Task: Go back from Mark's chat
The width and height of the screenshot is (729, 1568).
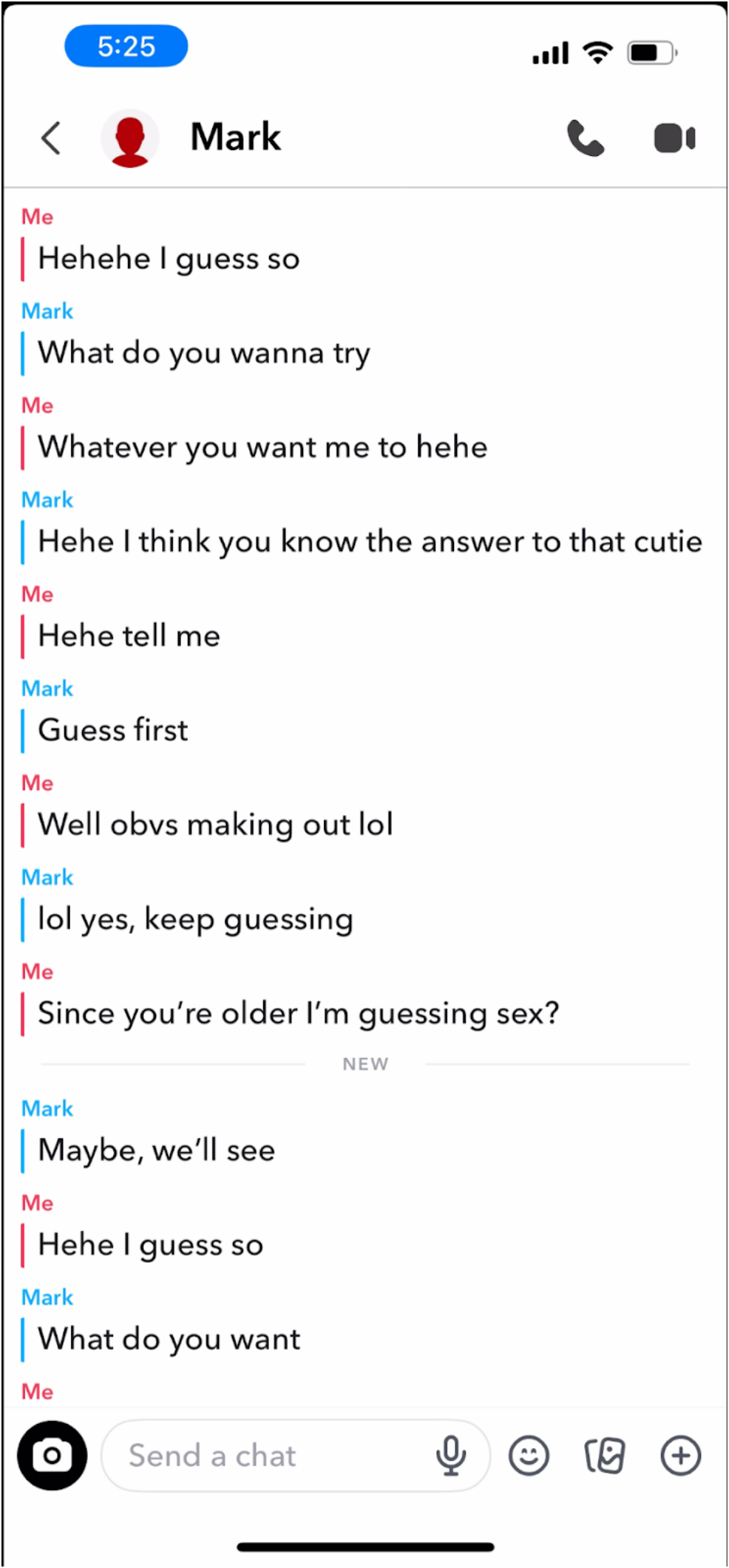Action: (50, 138)
